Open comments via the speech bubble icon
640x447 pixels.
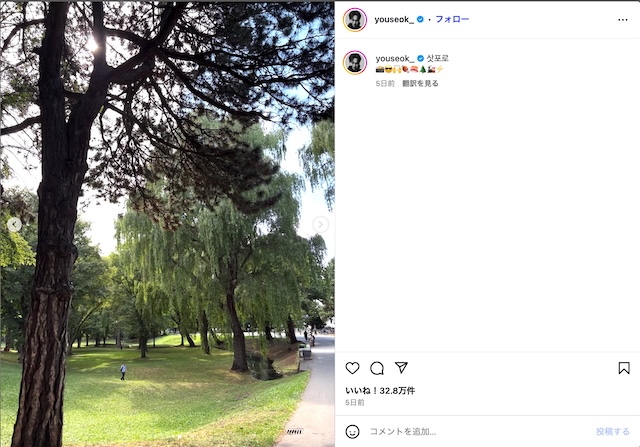tap(377, 368)
